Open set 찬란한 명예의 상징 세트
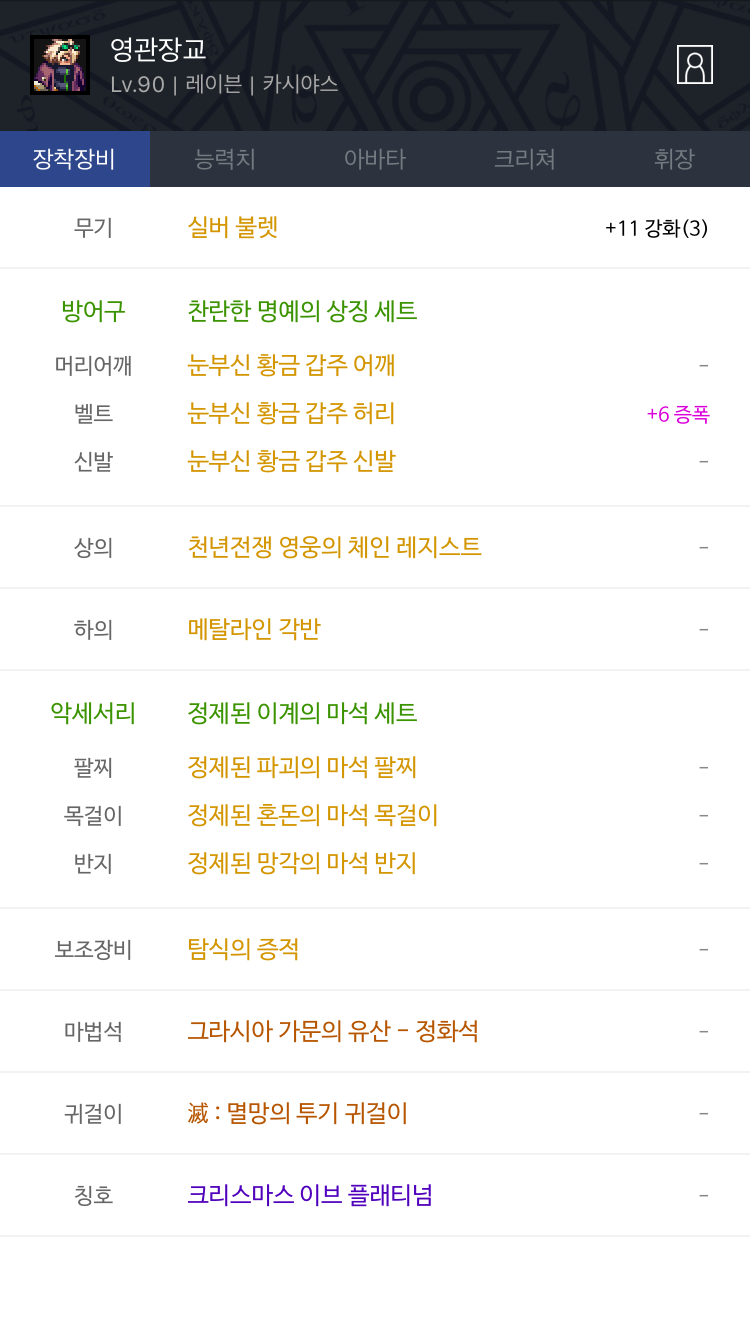This screenshot has width=750, height=1334. [x=302, y=311]
